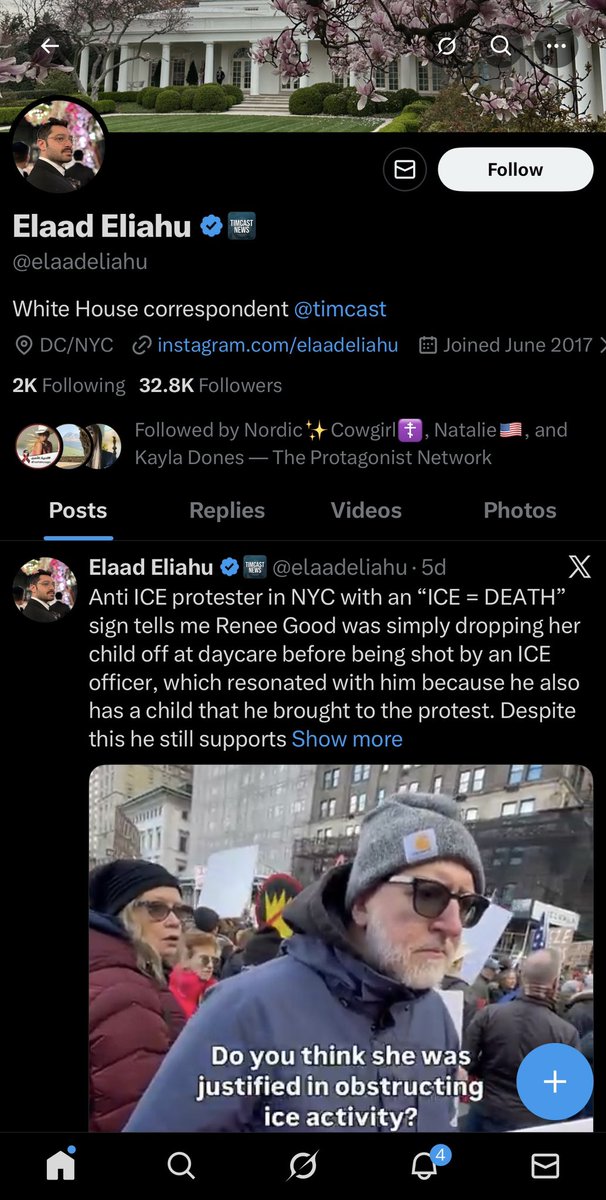View the 32.8K Followers list
The height and width of the screenshot is (1200, 606).
point(211,385)
